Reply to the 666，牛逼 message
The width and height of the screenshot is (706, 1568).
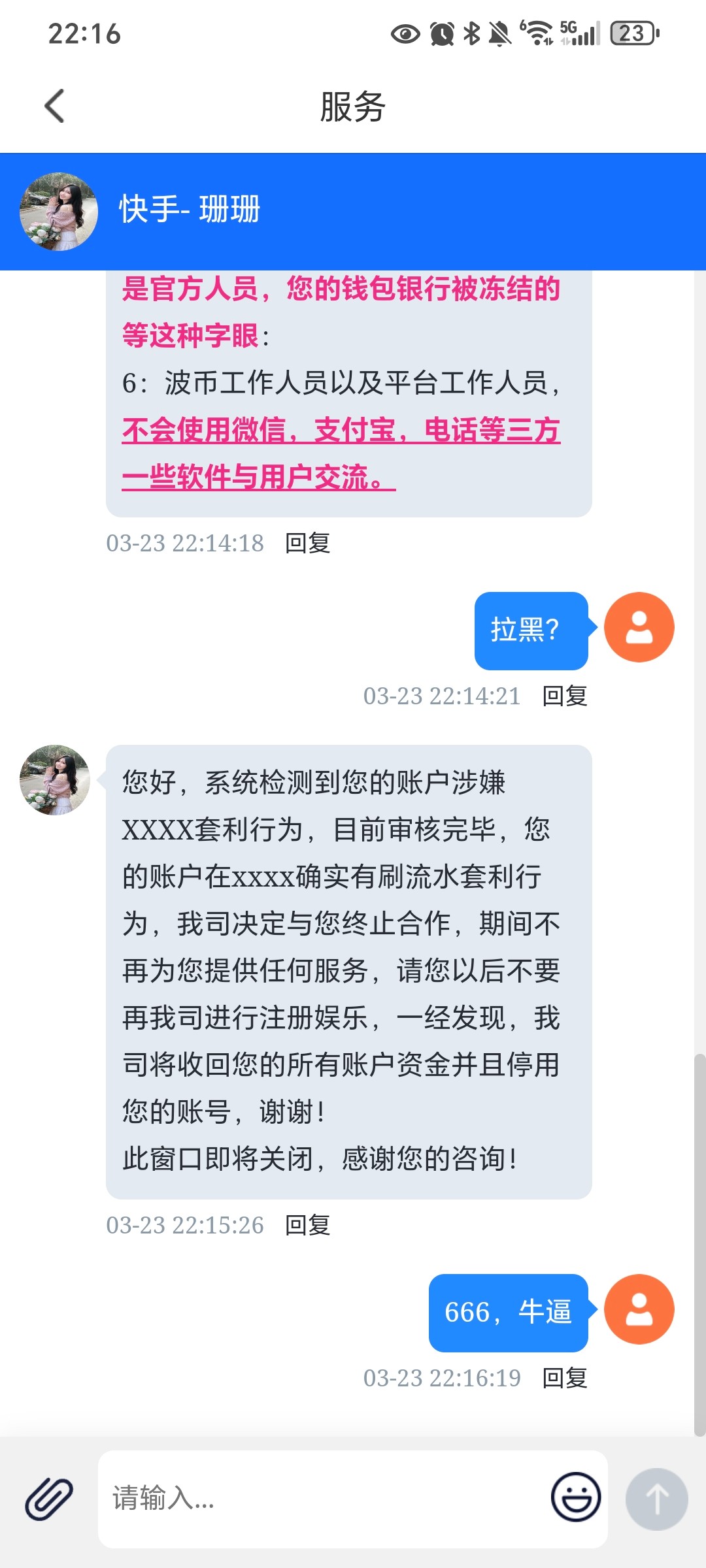click(565, 1378)
